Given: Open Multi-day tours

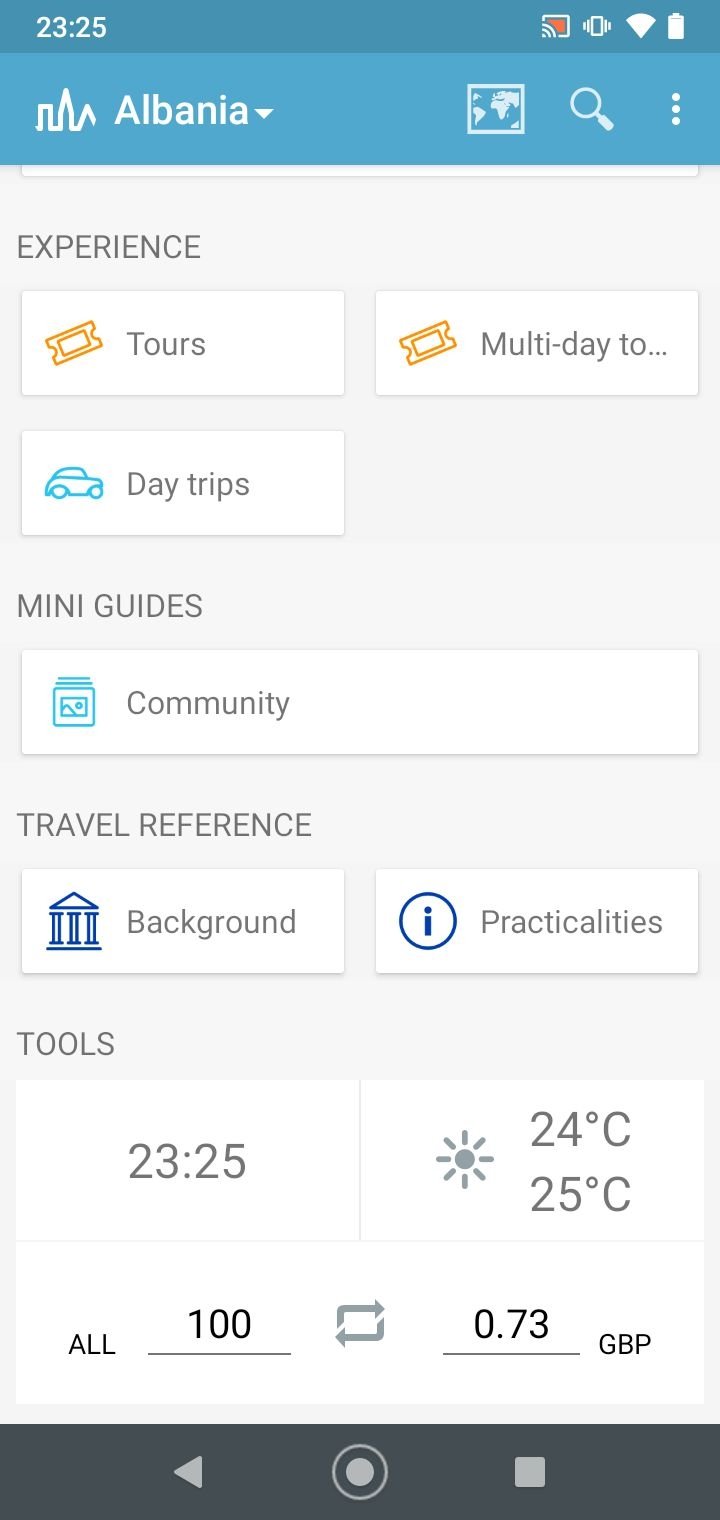Looking at the screenshot, I should pyautogui.click(x=537, y=343).
